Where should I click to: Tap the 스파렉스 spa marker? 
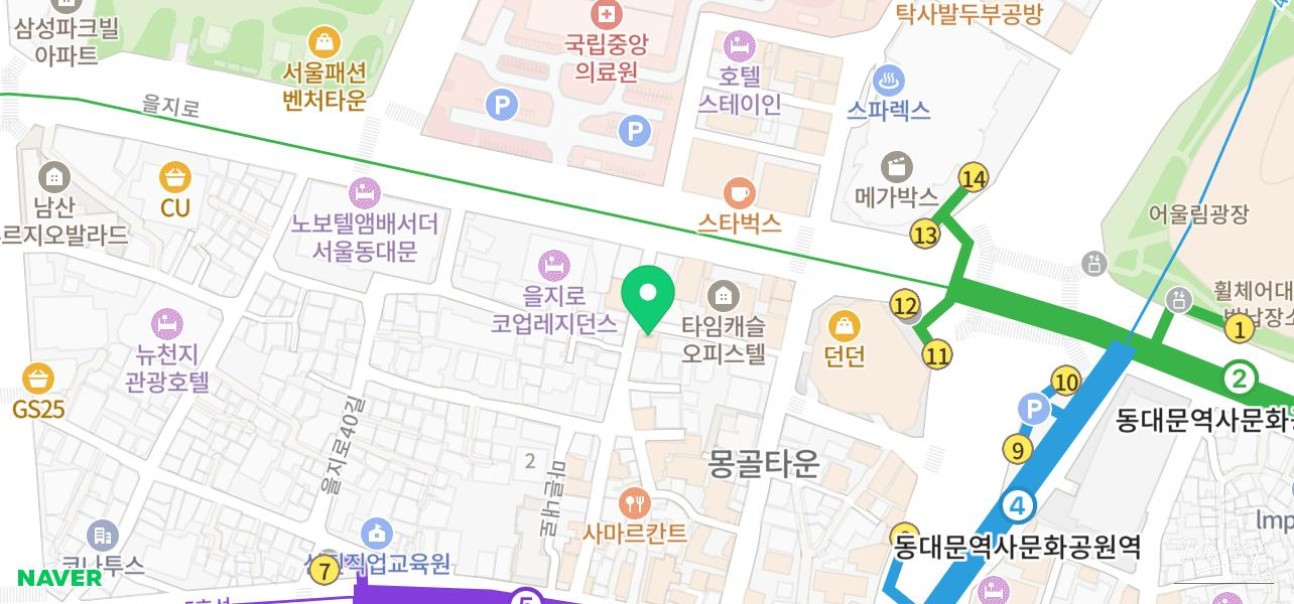(888, 80)
